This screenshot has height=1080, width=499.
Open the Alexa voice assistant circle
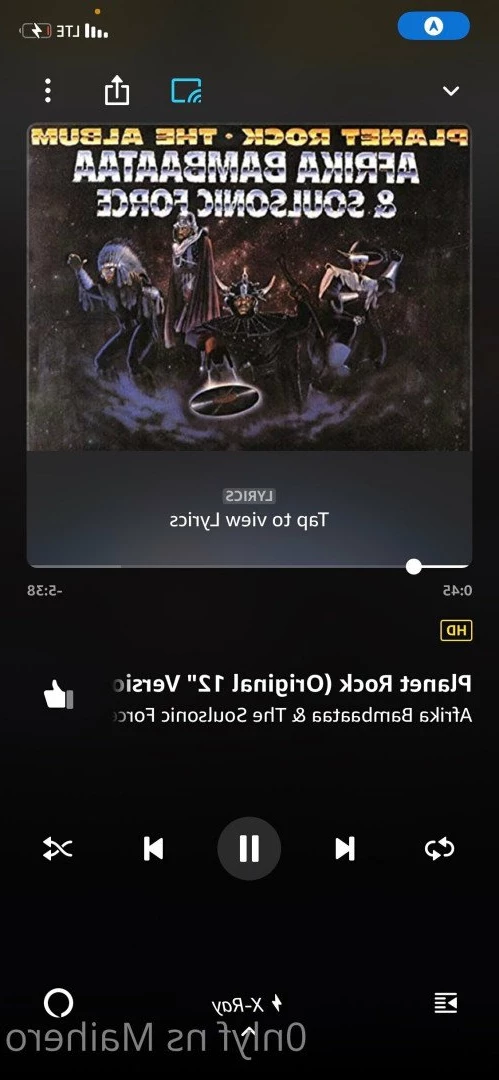(x=58, y=1004)
